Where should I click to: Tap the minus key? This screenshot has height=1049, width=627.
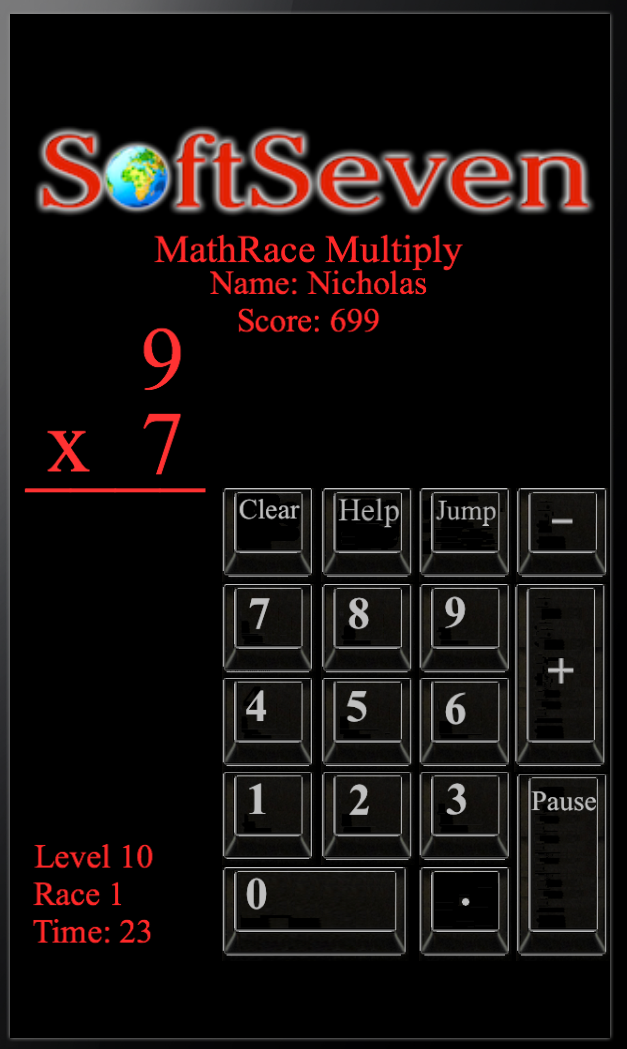[x=561, y=530]
